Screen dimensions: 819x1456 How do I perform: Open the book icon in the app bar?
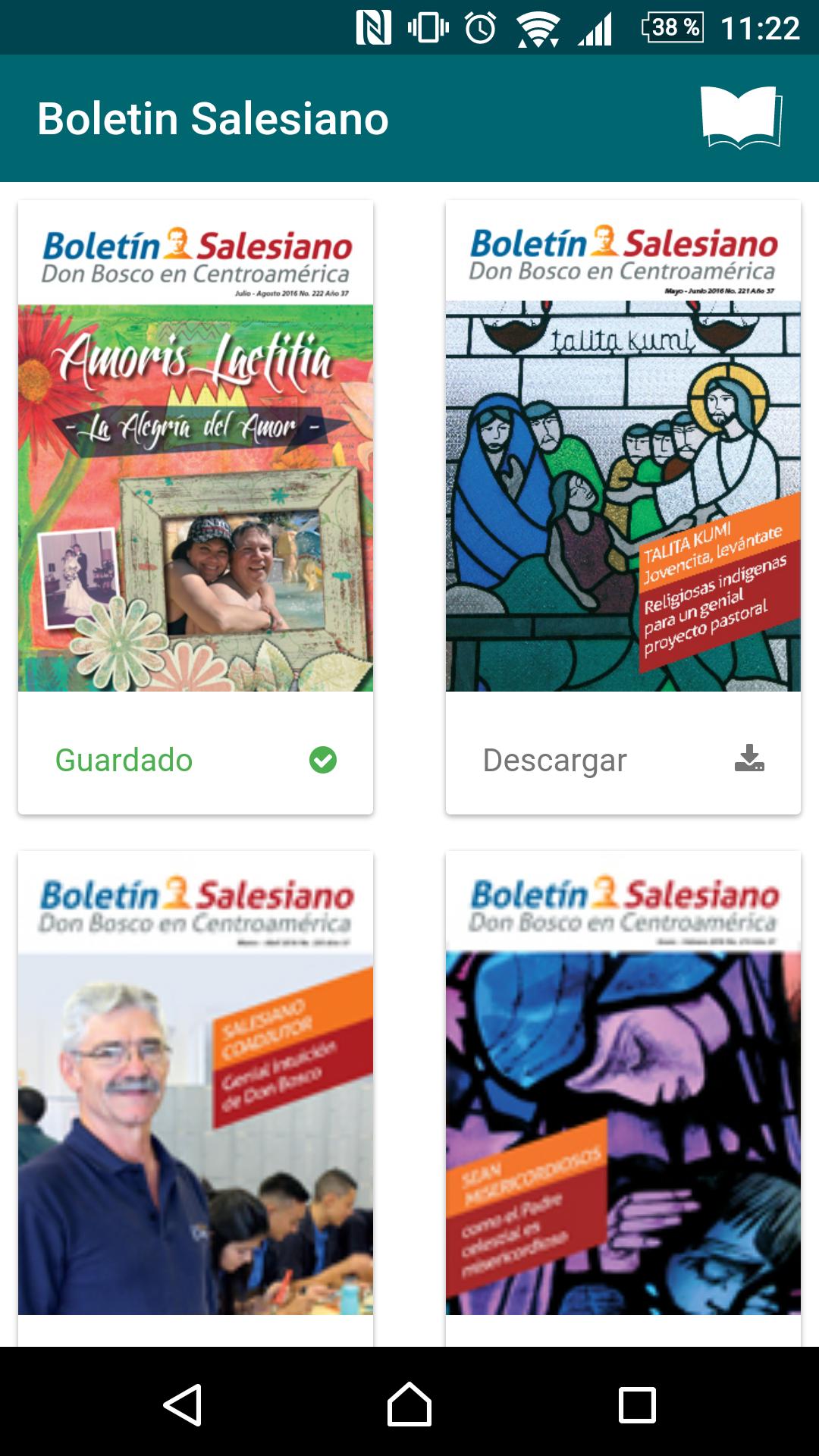[x=741, y=118]
